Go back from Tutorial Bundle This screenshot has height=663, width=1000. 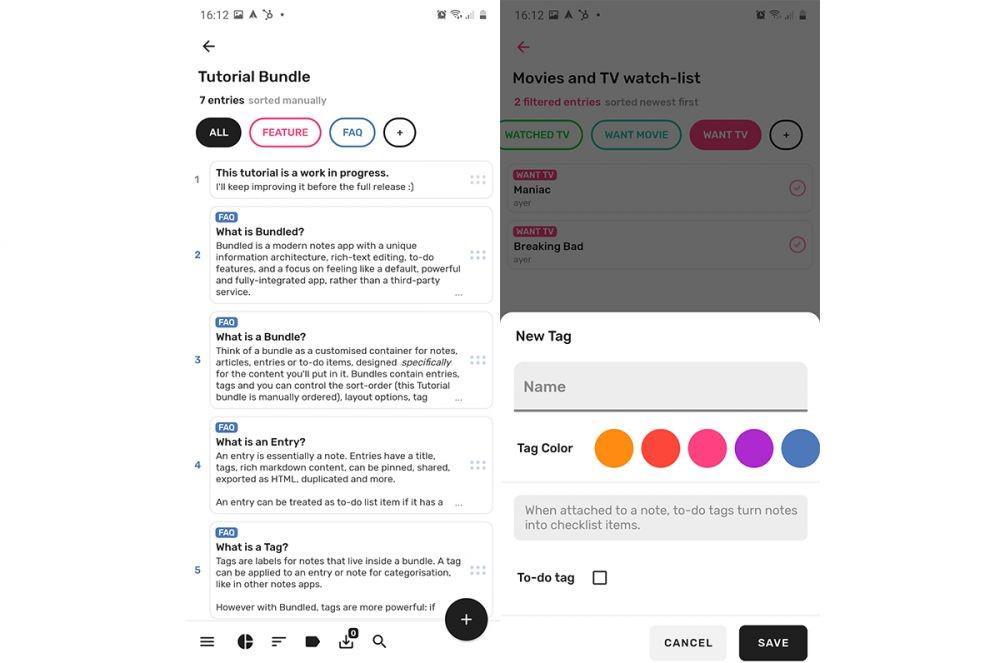tap(208, 46)
